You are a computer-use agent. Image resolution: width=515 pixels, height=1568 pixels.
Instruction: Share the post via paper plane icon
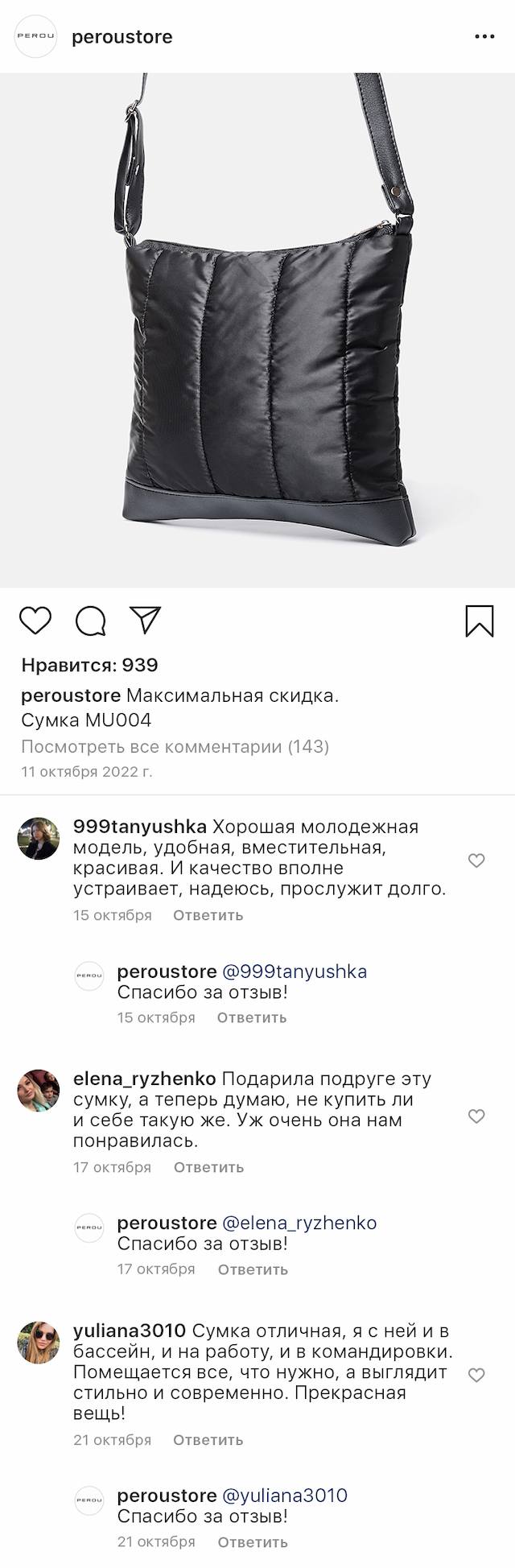pyautogui.click(x=146, y=620)
